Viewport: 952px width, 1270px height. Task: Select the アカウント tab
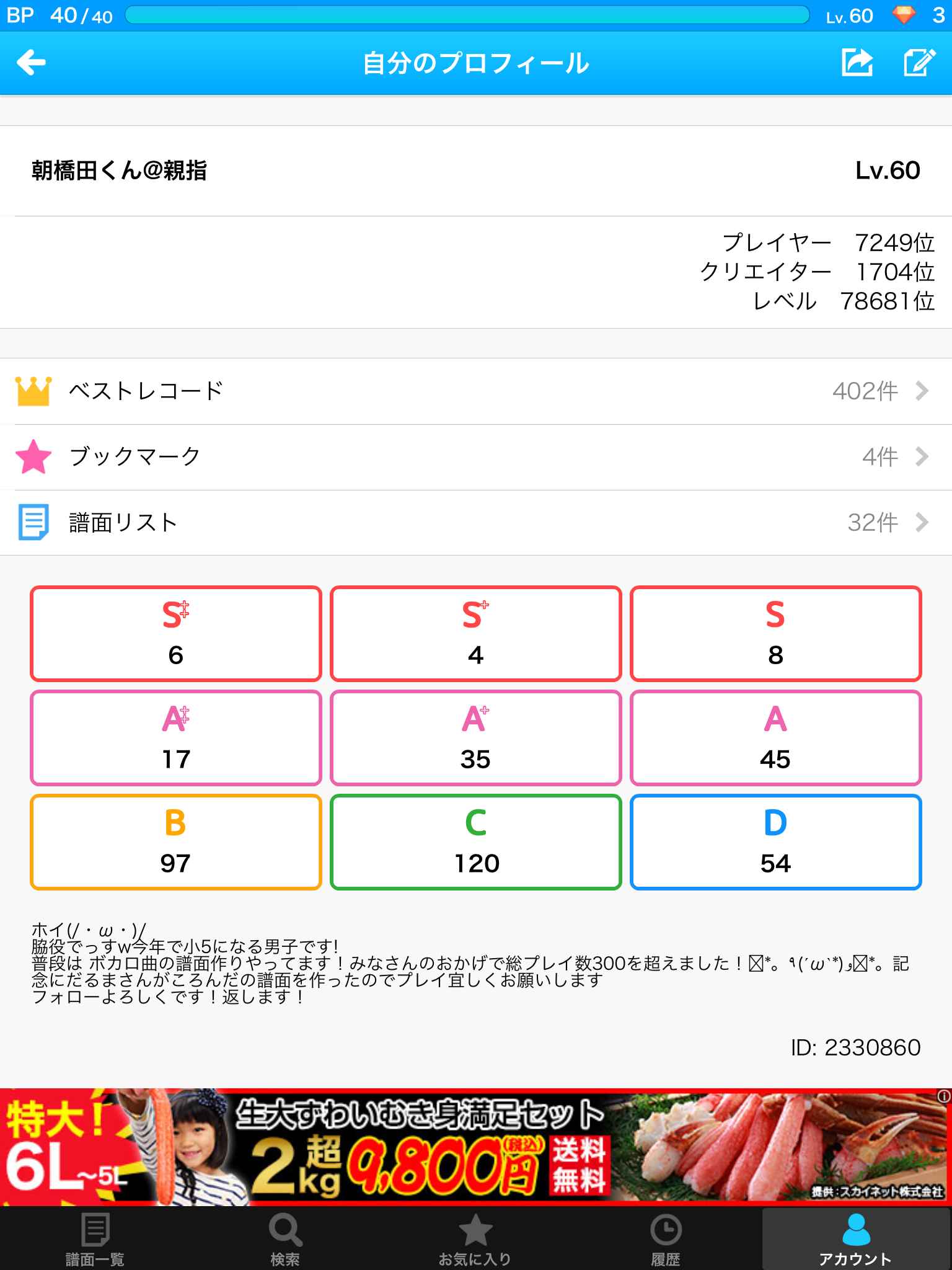856,1238
